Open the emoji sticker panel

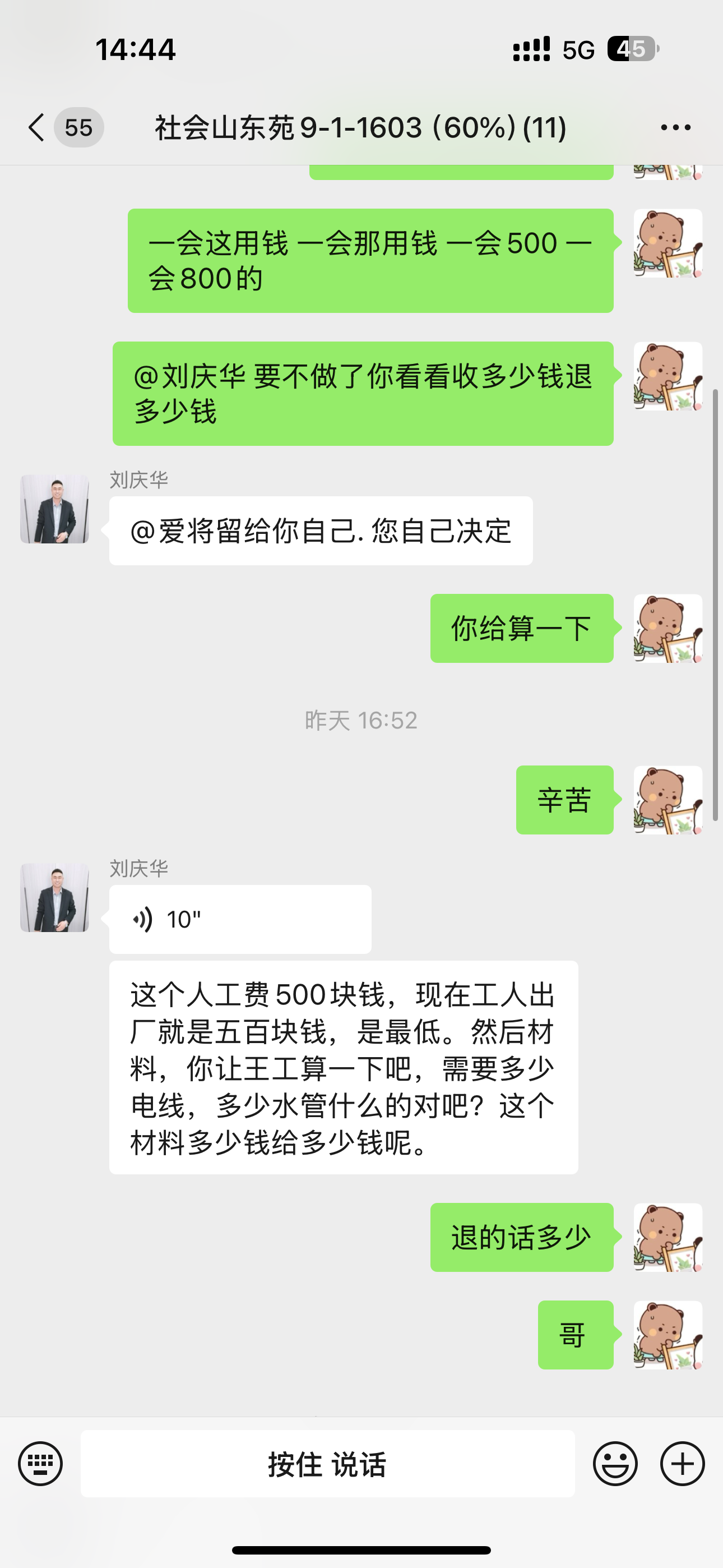click(x=615, y=1463)
